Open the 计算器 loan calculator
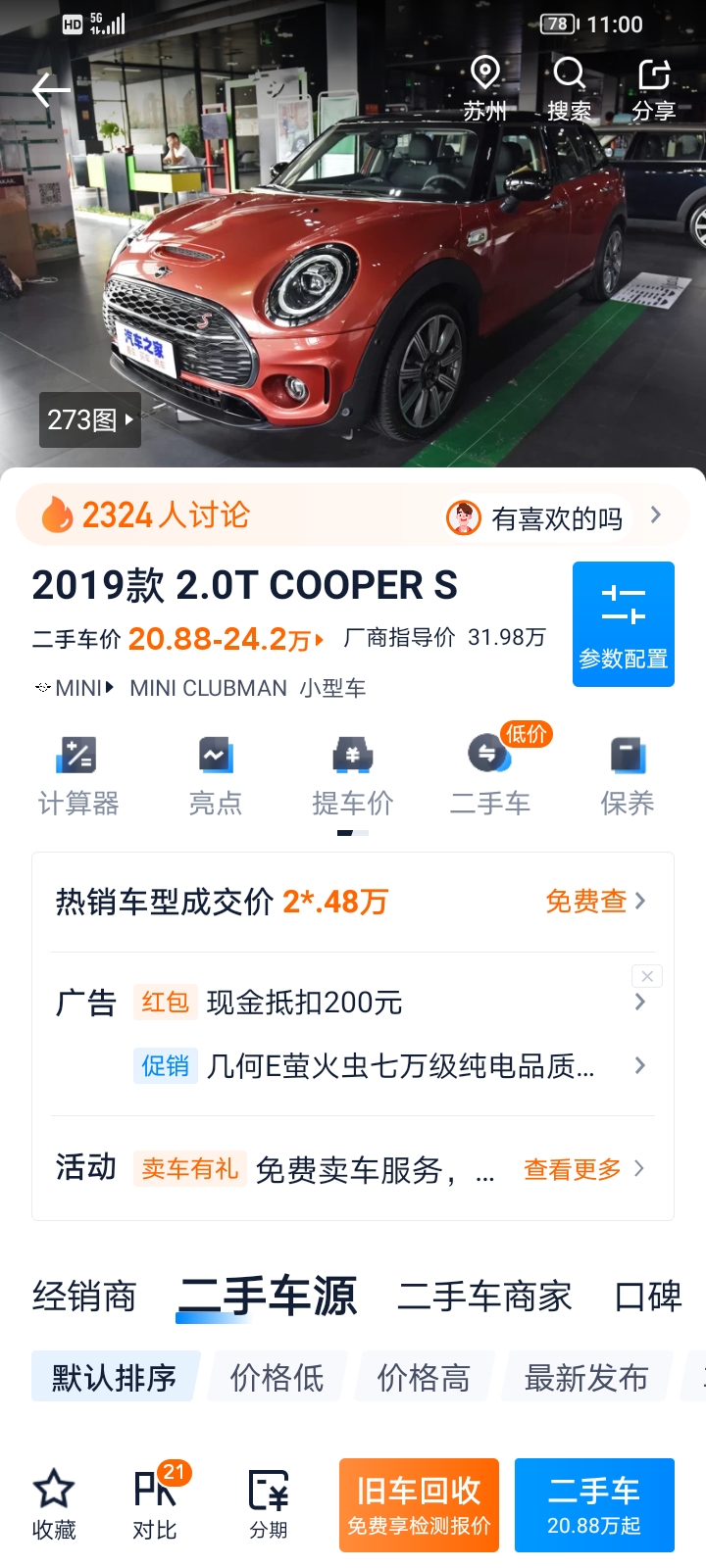The image size is (706, 1568). [78, 776]
